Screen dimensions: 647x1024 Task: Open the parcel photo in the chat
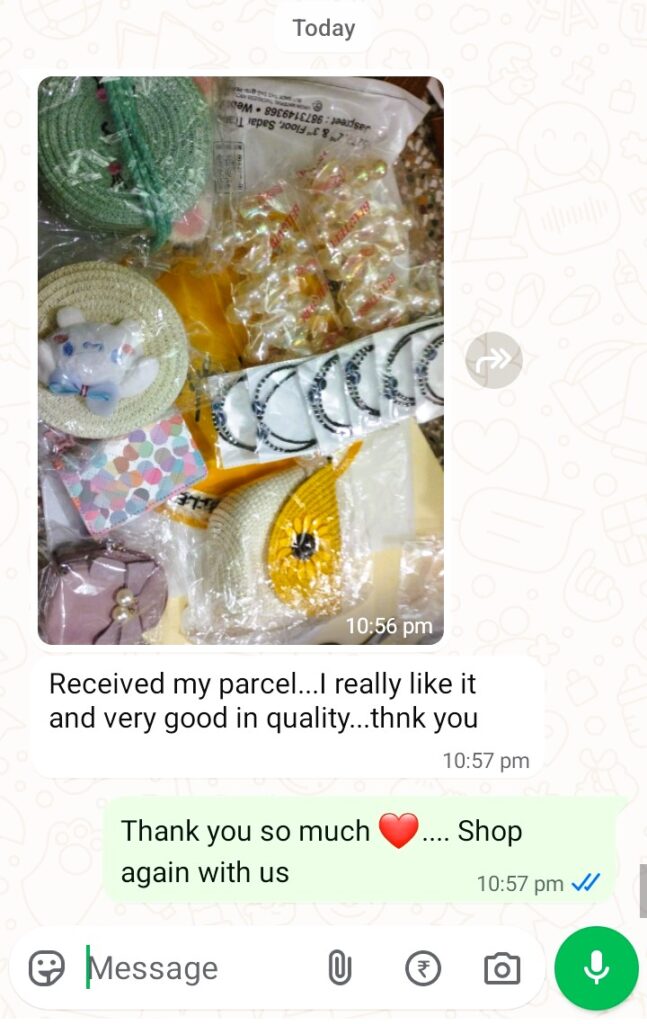click(x=240, y=360)
